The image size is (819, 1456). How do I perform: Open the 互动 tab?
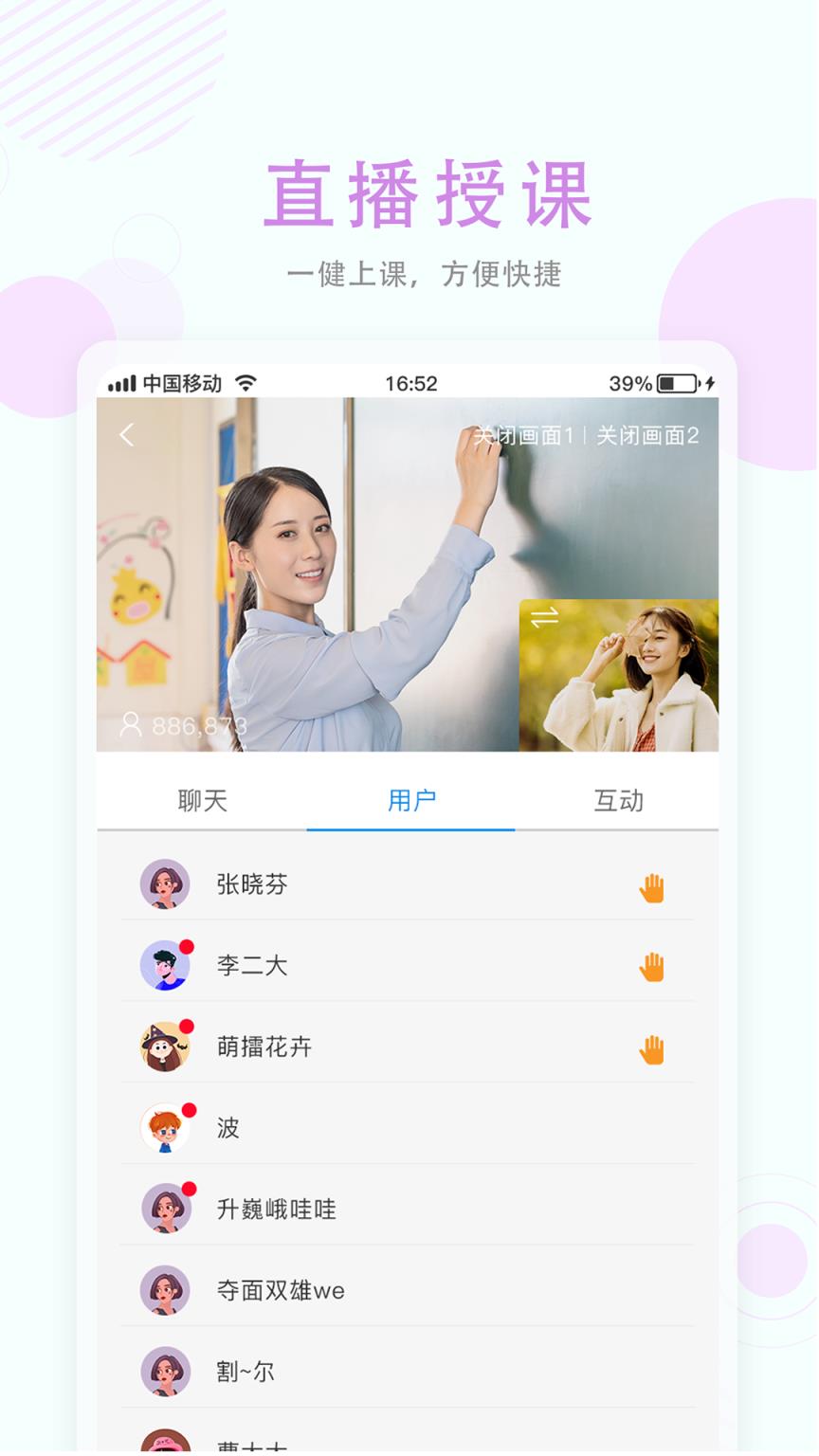619,801
